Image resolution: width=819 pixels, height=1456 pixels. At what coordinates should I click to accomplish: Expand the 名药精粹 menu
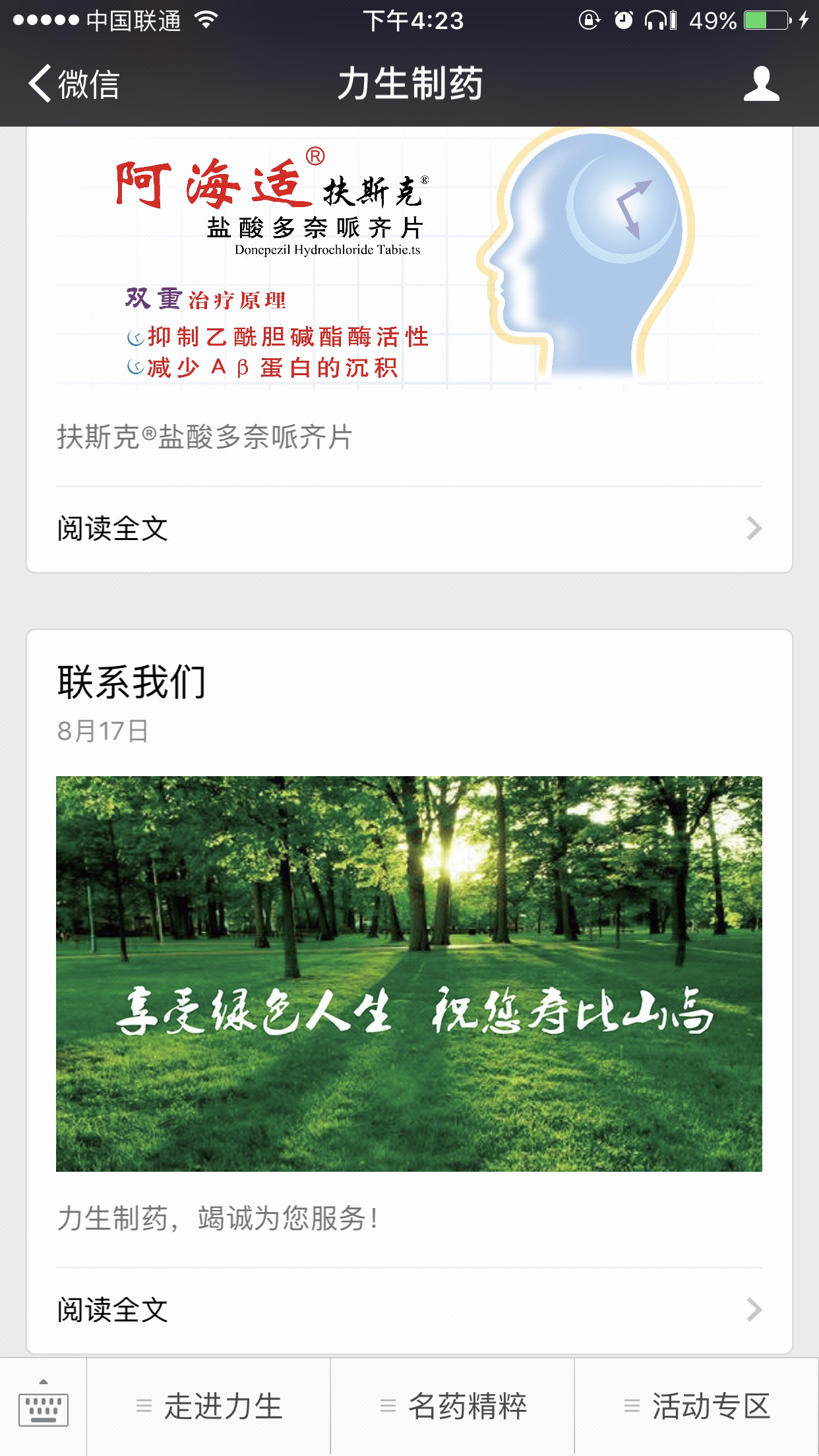tap(453, 1406)
